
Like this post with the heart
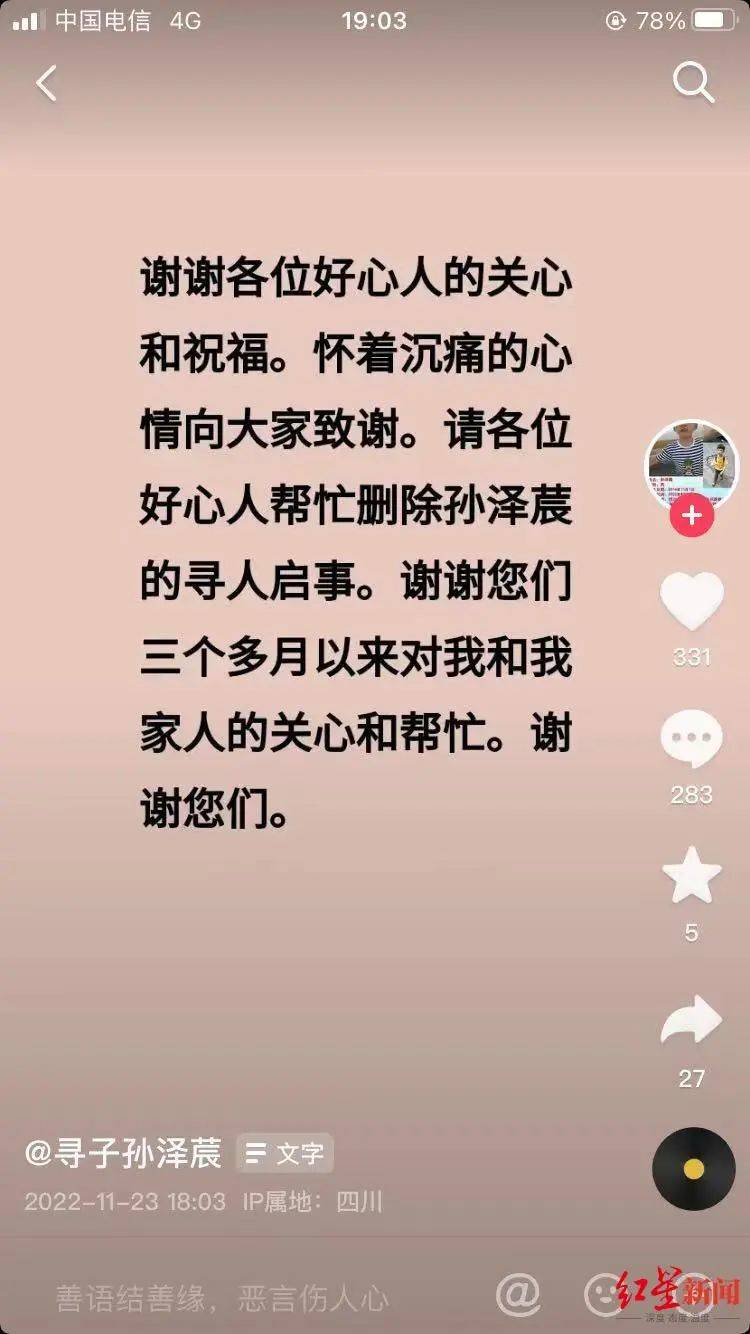click(x=691, y=601)
